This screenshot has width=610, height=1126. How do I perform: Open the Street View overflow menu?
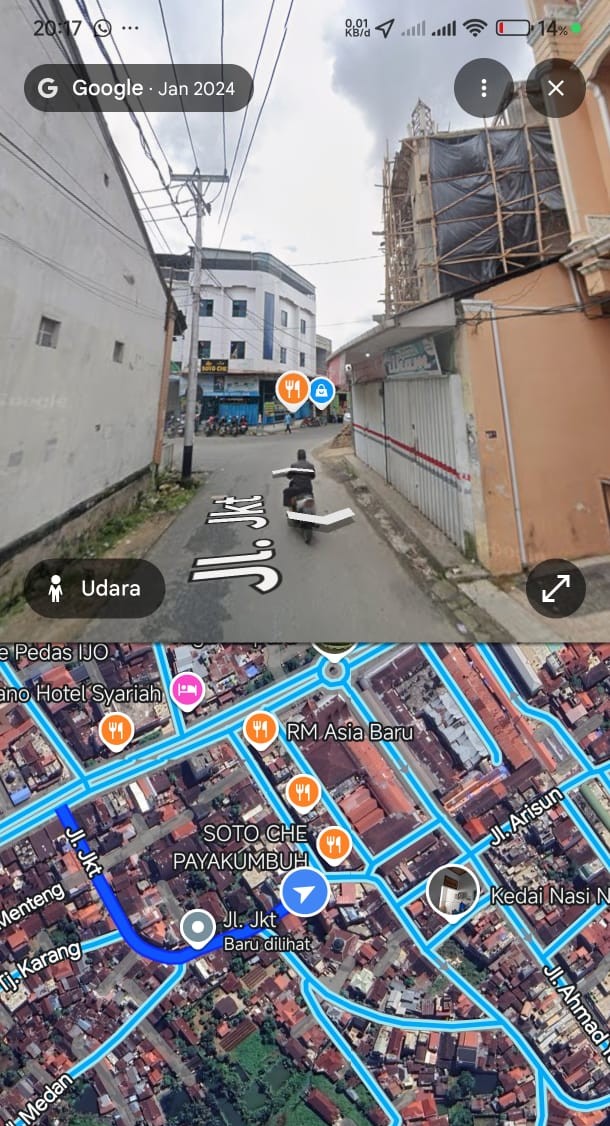pyautogui.click(x=483, y=88)
